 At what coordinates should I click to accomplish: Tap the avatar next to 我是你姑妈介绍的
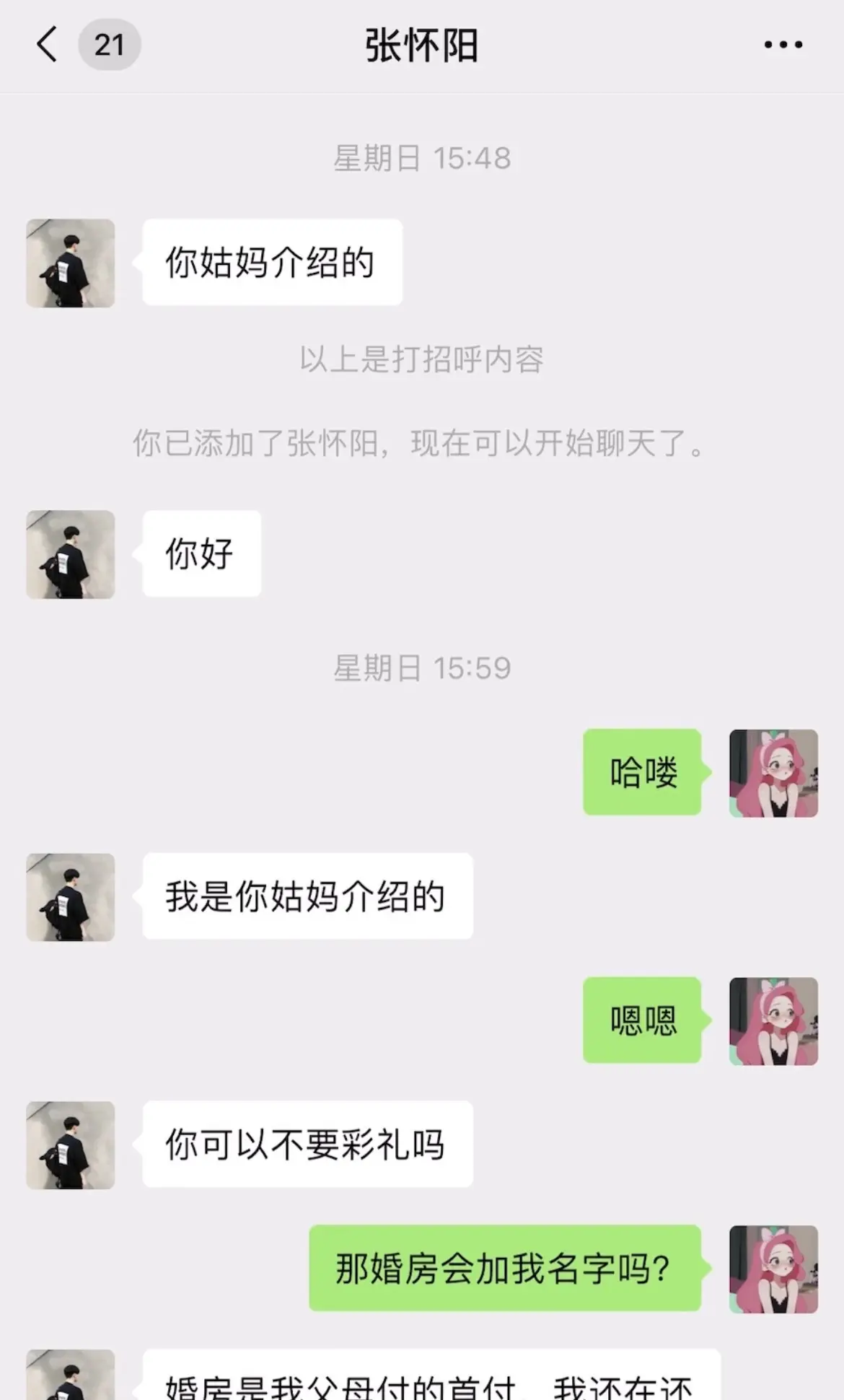click(70, 897)
